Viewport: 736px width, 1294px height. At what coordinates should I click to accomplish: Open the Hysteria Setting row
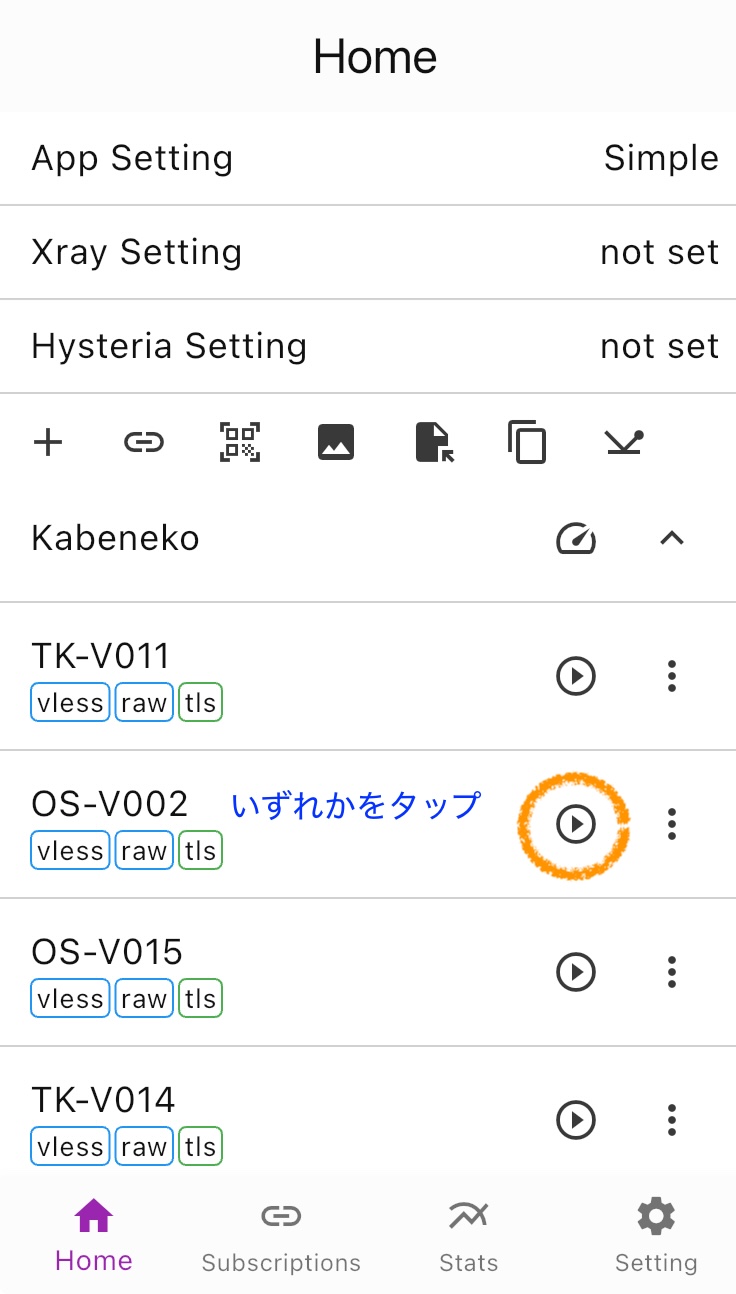368,346
